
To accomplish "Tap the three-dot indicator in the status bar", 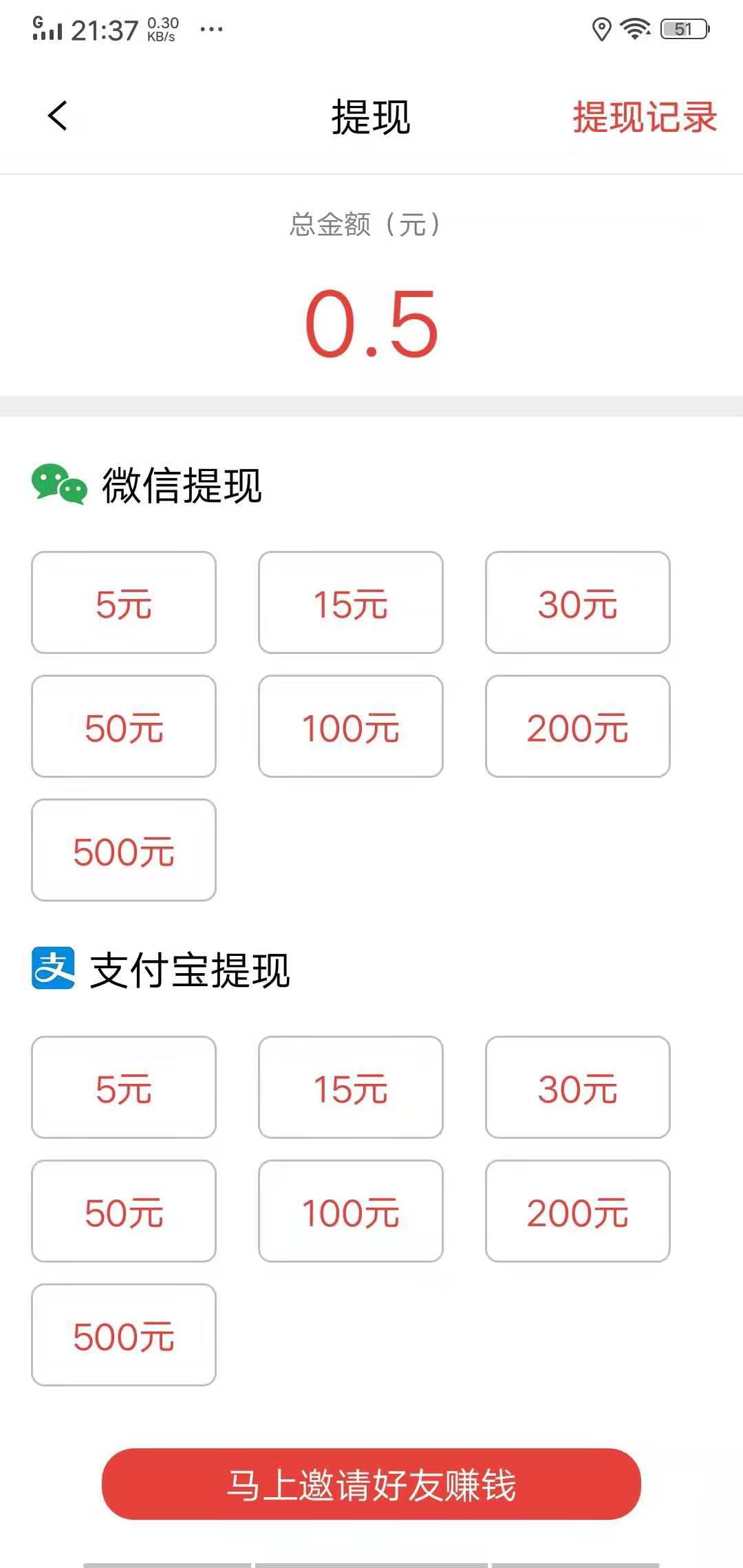I will click(x=212, y=30).
